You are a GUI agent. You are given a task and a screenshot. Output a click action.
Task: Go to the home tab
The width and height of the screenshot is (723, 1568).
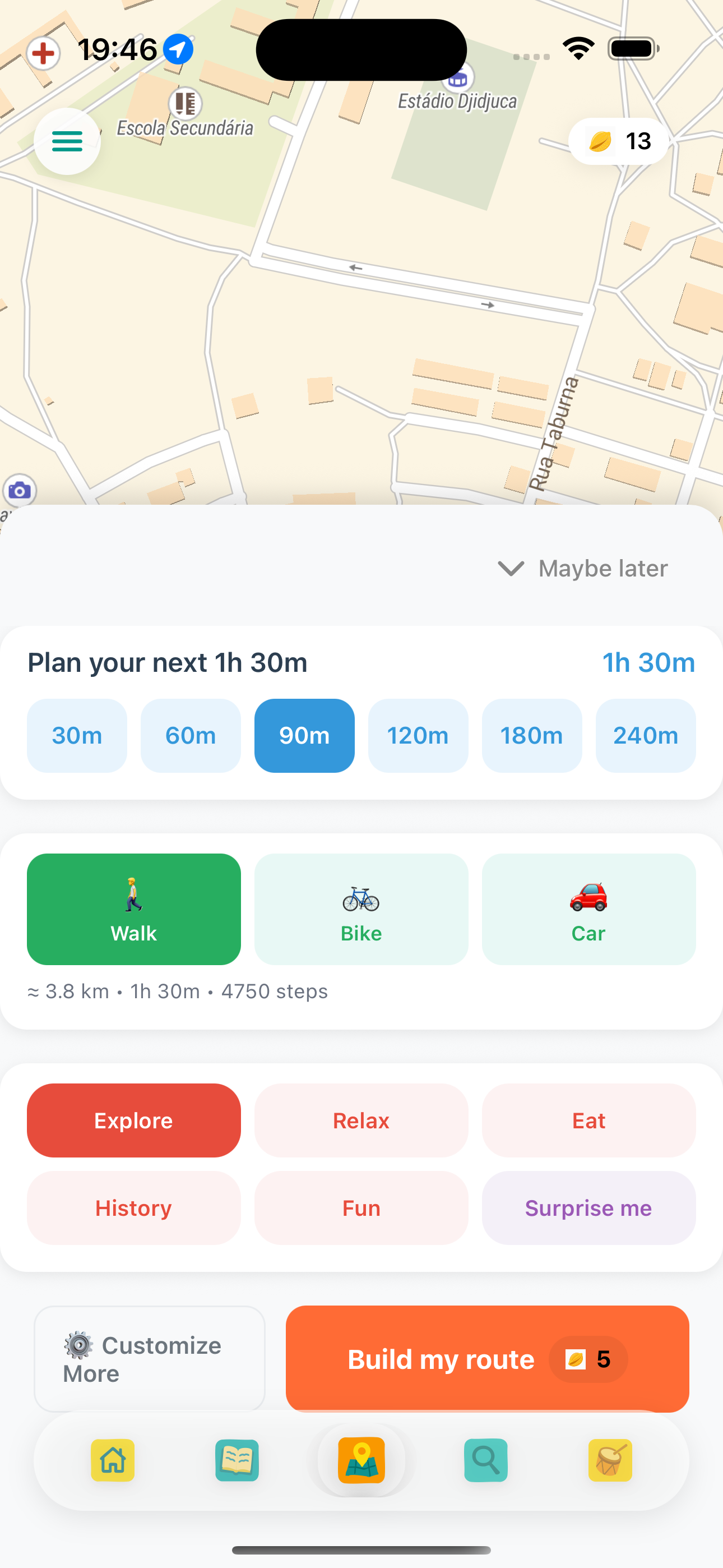click(x=113, y=1460)
